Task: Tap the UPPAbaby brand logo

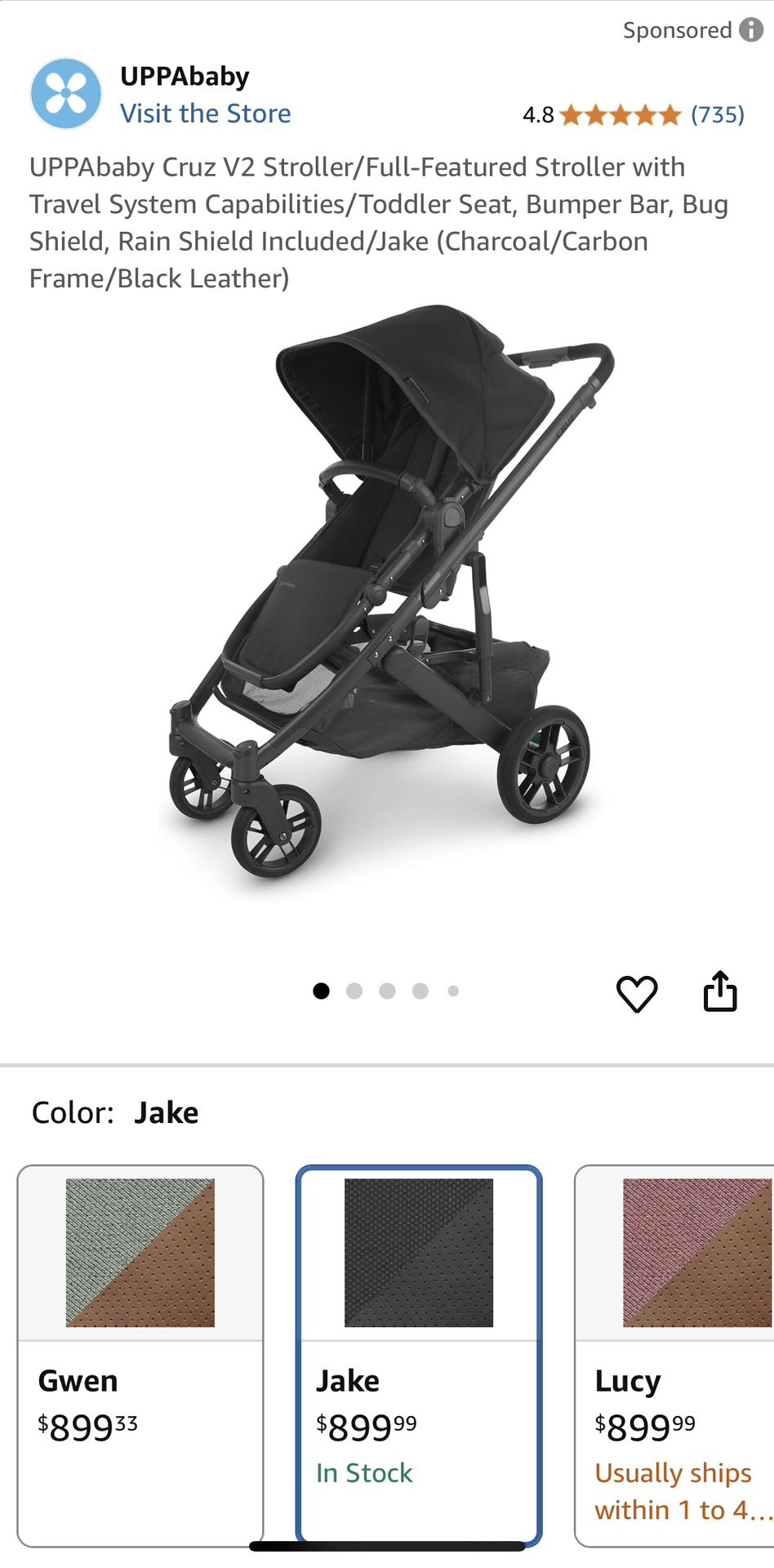Action: coord(66,94)
